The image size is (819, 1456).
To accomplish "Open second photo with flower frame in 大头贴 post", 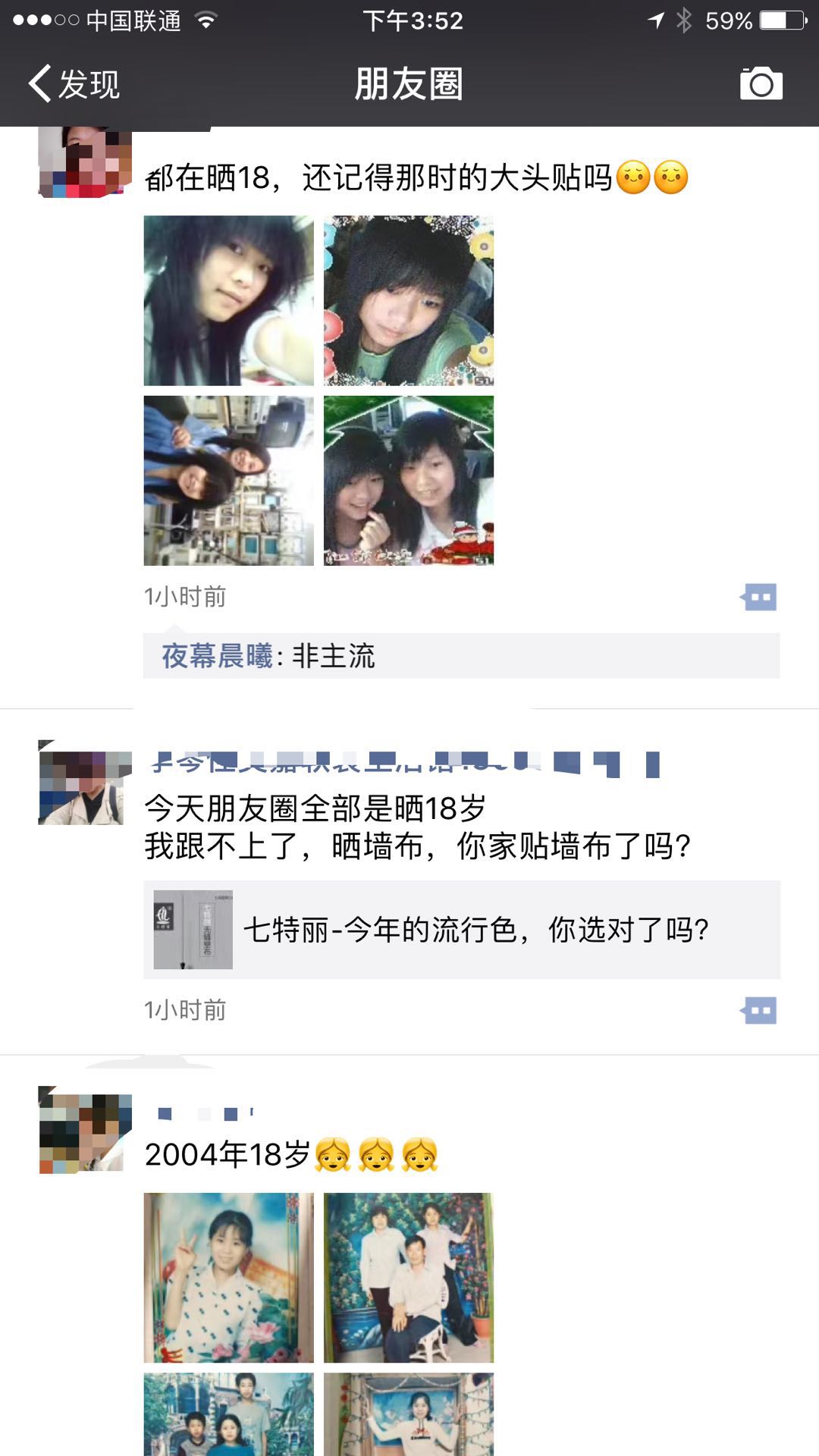I will pyautogui.click(x=408, y=300).
